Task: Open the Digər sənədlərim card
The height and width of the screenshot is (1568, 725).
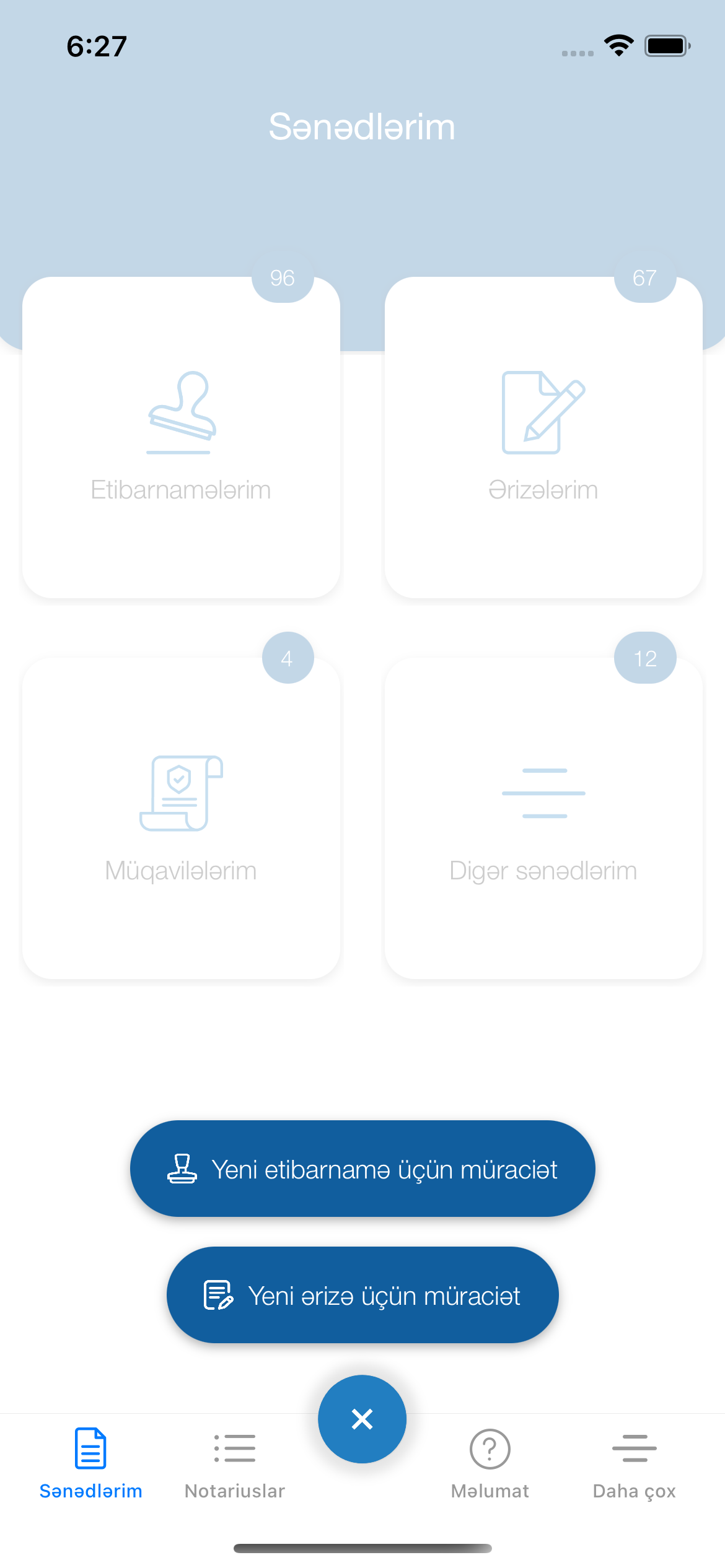Action: click(543, 817)
